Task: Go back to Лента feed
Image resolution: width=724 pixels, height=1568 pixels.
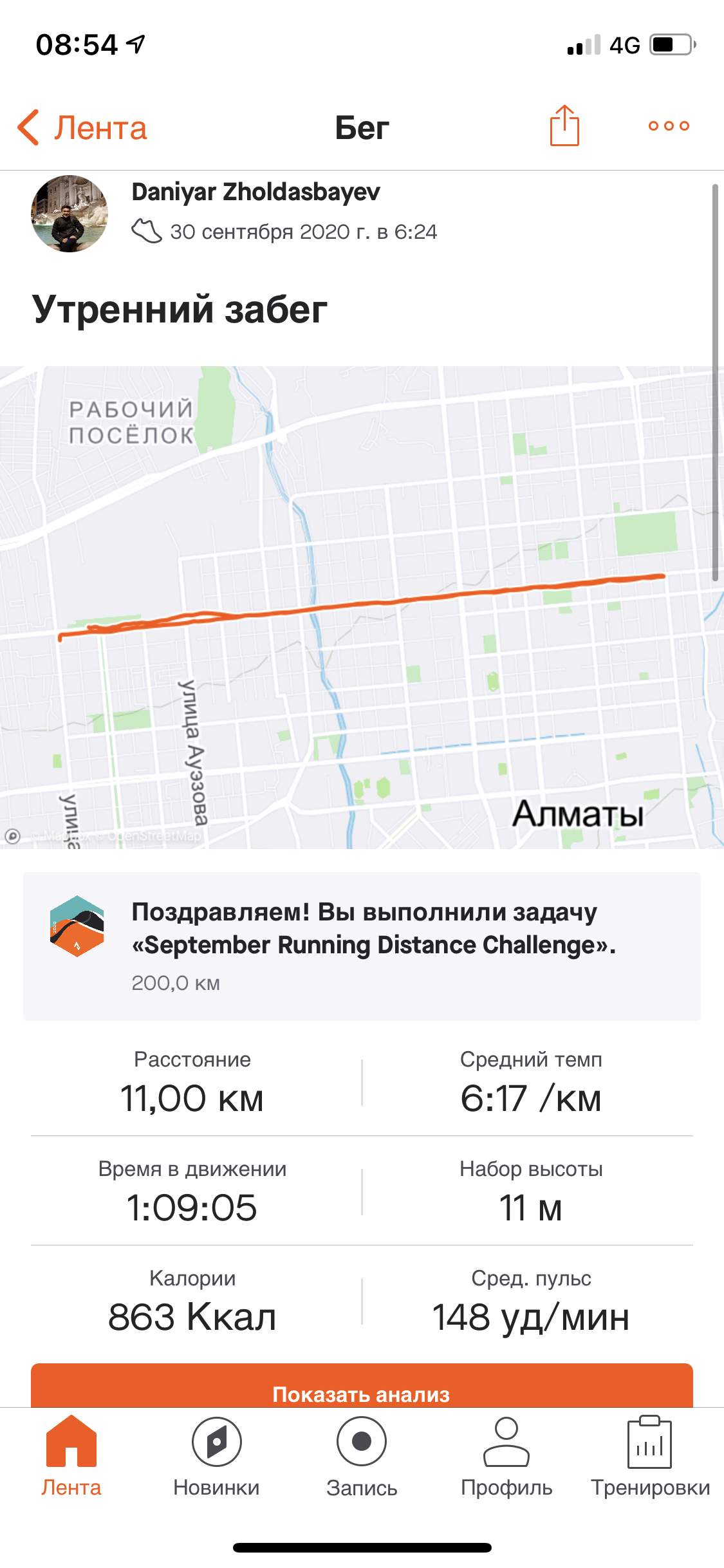Action: click(x=82, y=127)
